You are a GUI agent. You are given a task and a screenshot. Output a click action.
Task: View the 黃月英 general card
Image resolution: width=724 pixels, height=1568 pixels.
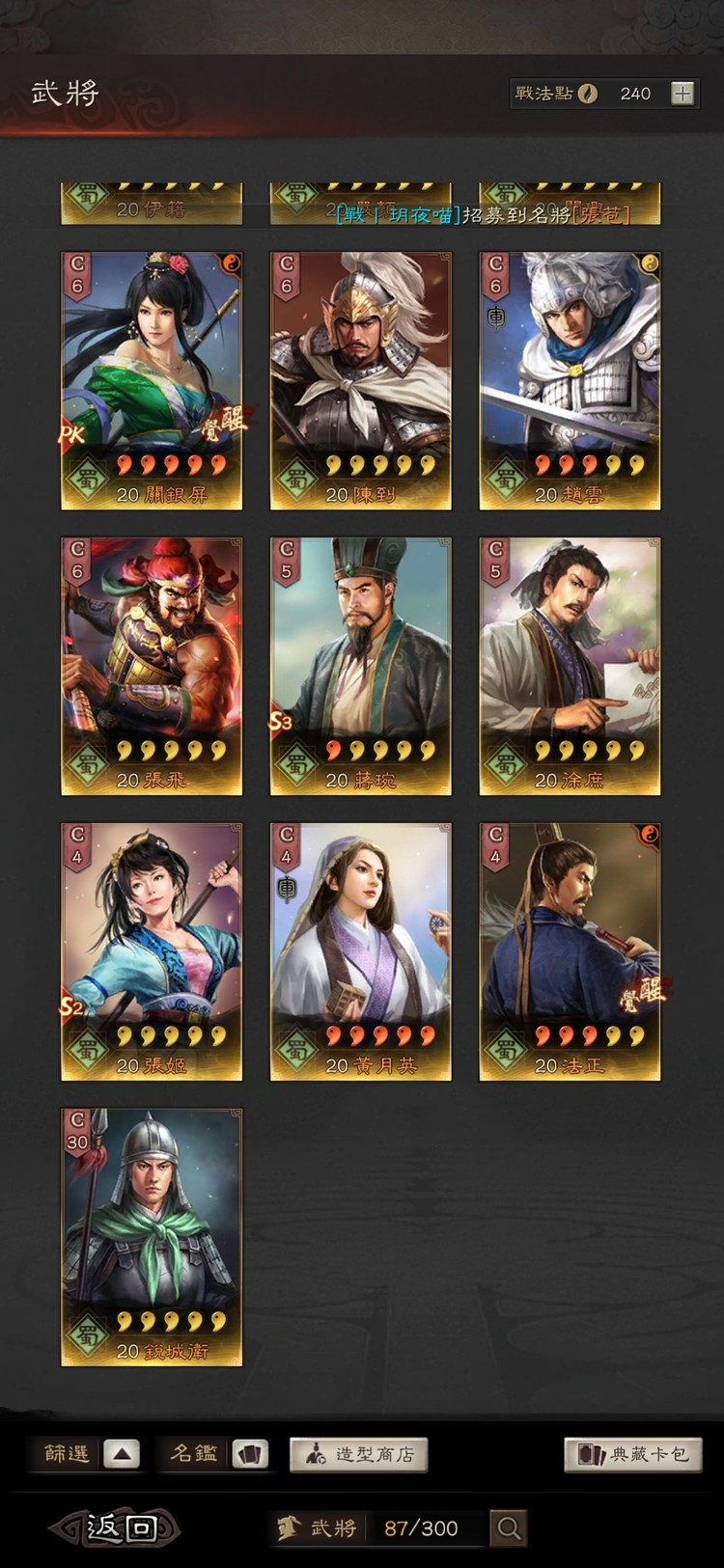pyautogui.click(x=360, y=951)
